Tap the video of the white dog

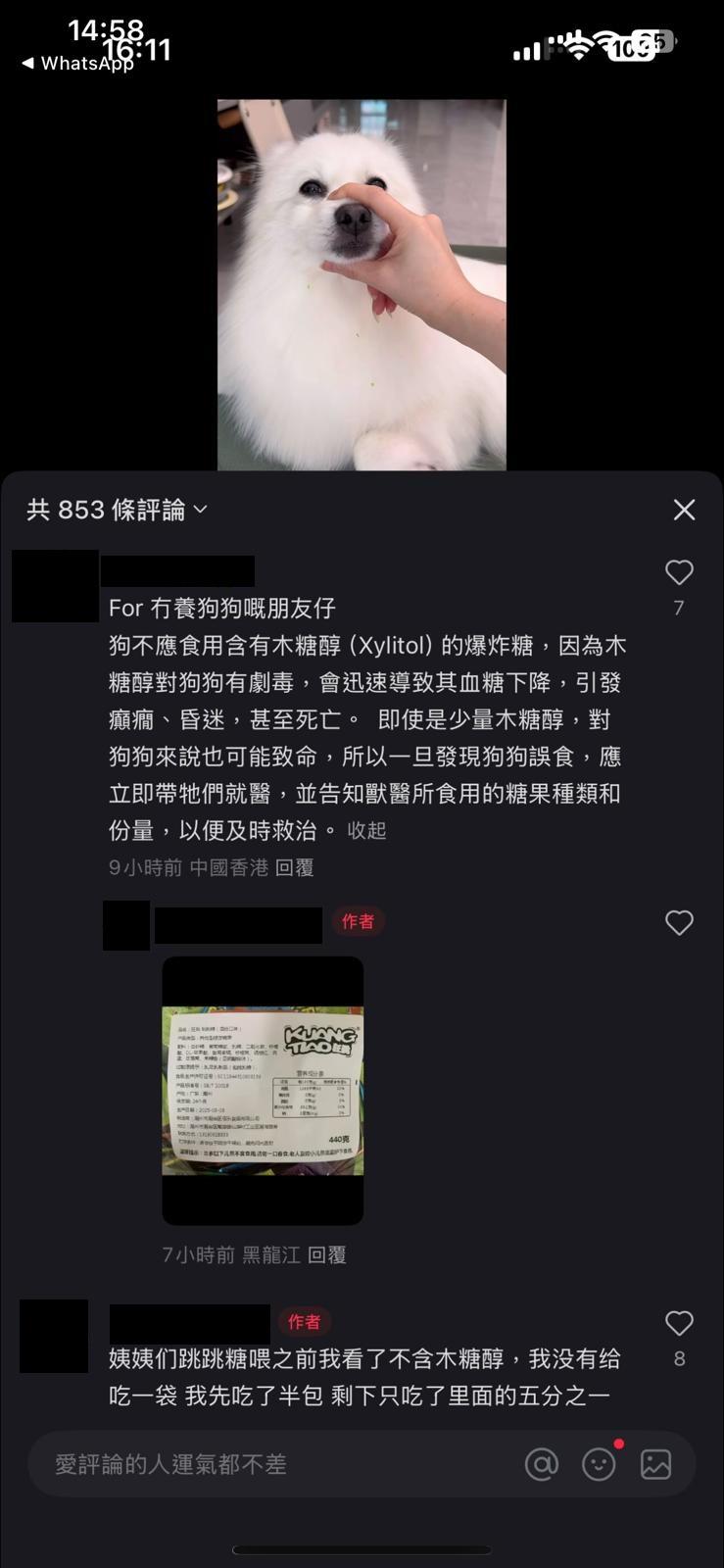pos(362,284)
